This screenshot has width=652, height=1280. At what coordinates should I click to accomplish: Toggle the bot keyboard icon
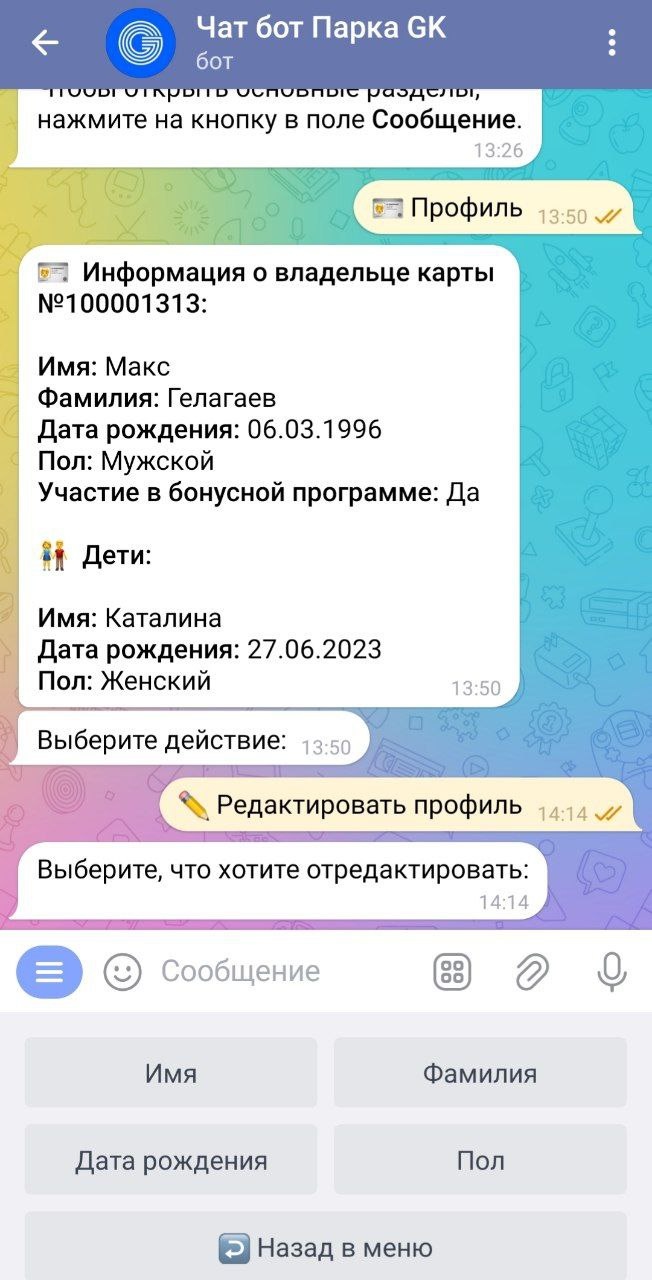pos(452,971)
